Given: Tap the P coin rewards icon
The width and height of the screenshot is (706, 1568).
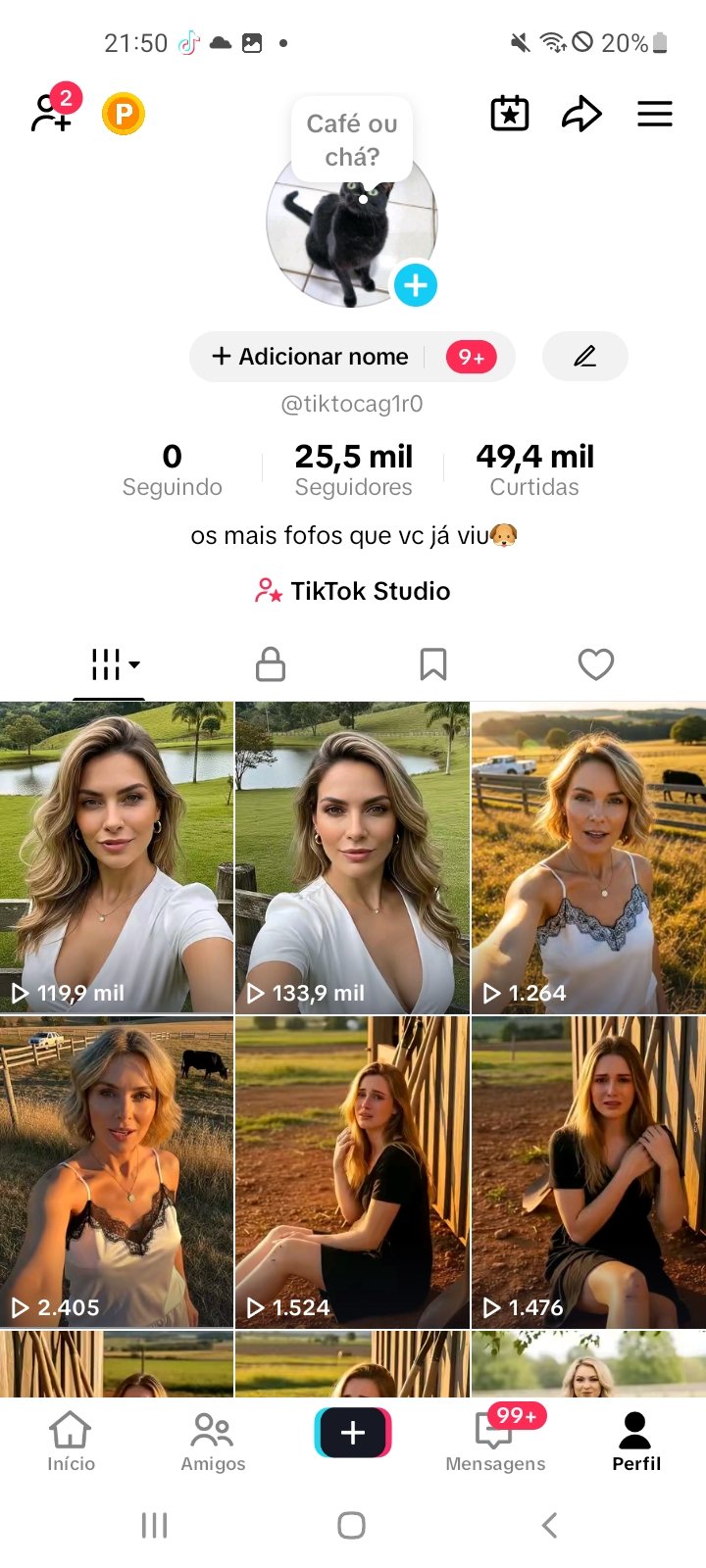Looking at the screenshot, I should click(x=123, y=113).
